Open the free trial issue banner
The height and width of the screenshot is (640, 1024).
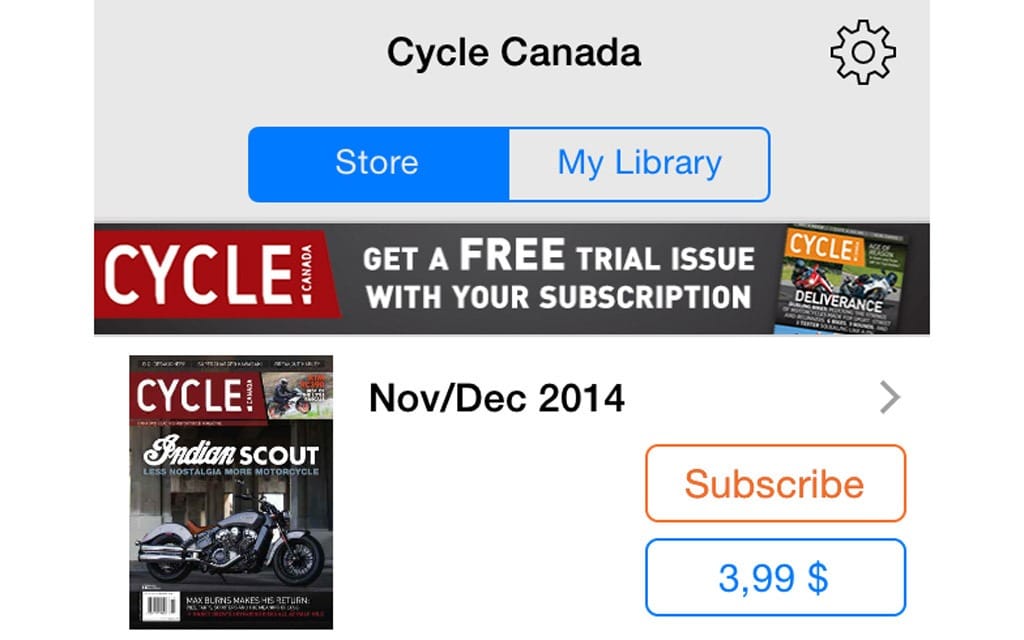tap(512, 279)
